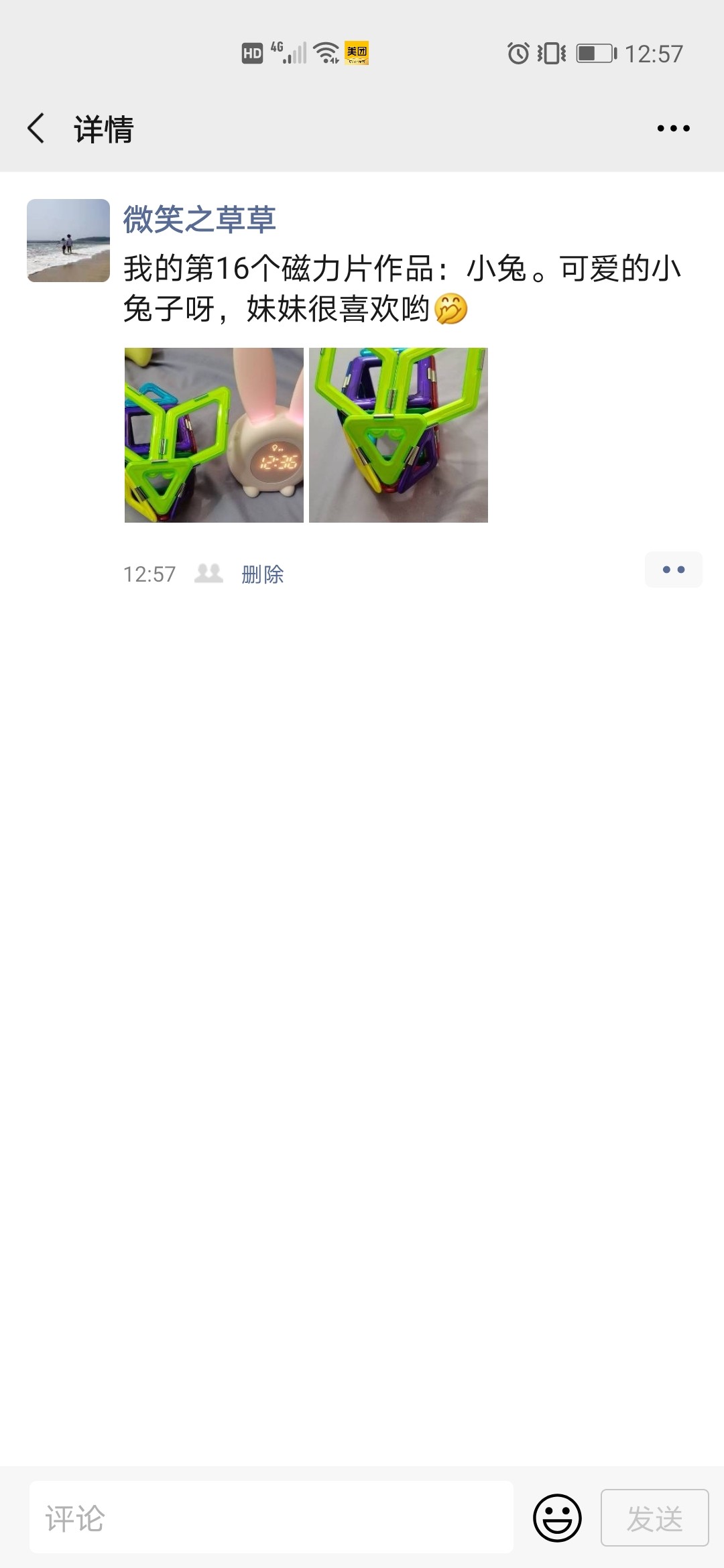Viewport: 724px width, 1568px height.
Task: Open the two-dot like and comment button
Action: click(x=673, y=570)
